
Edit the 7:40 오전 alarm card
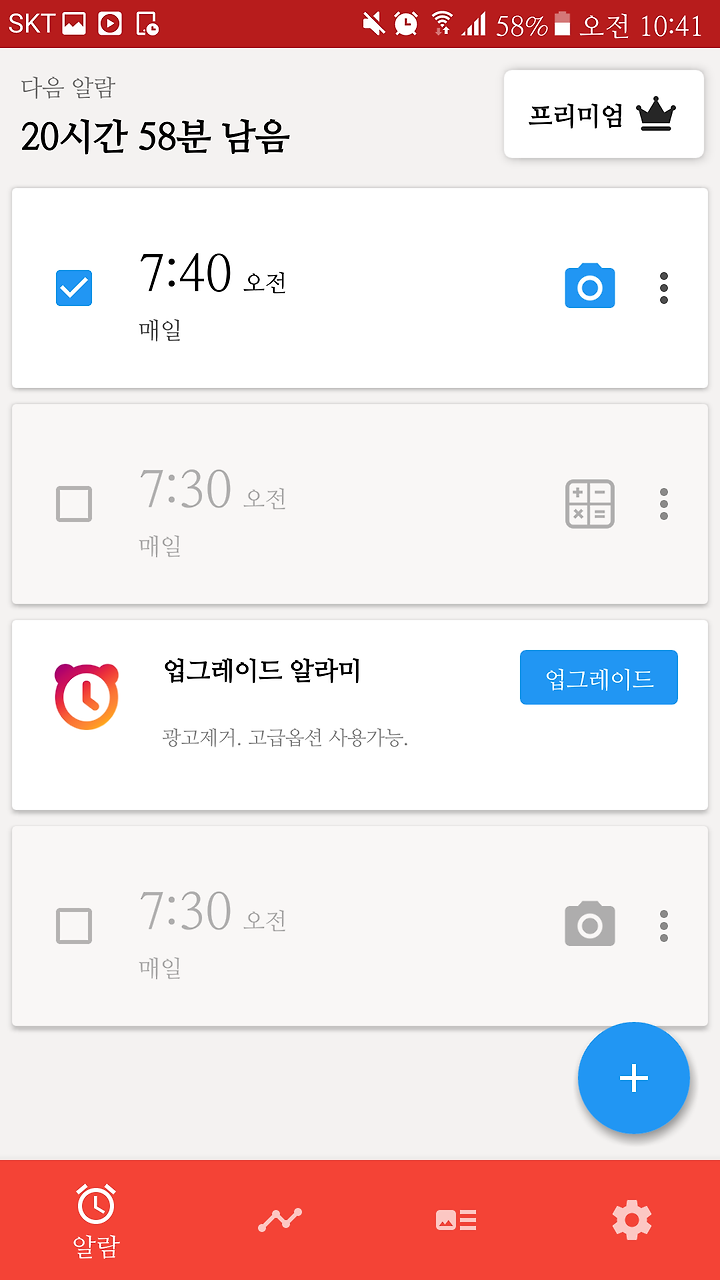pyautogui.click(x=360, y=288)
